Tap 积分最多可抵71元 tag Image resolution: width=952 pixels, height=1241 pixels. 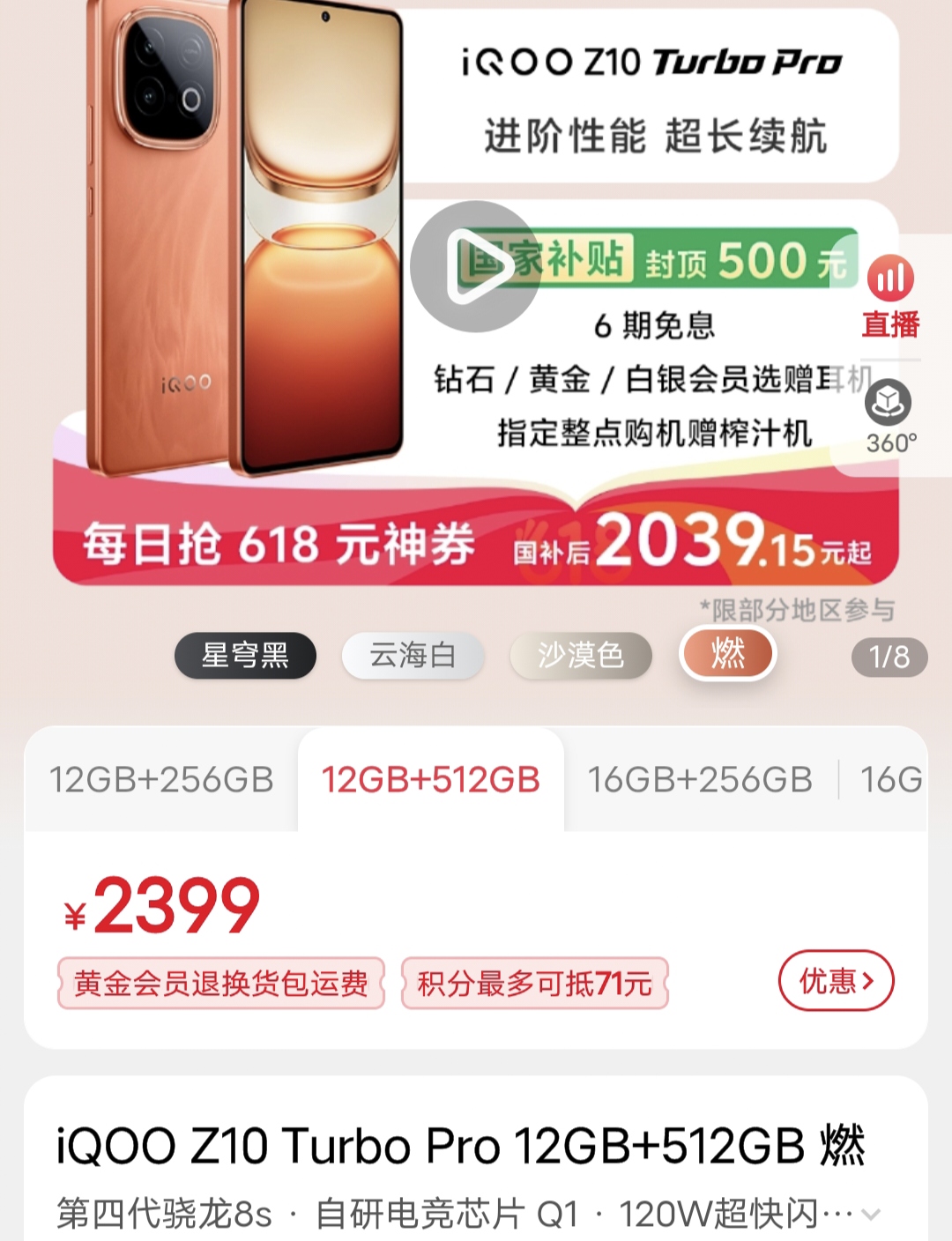534,983
